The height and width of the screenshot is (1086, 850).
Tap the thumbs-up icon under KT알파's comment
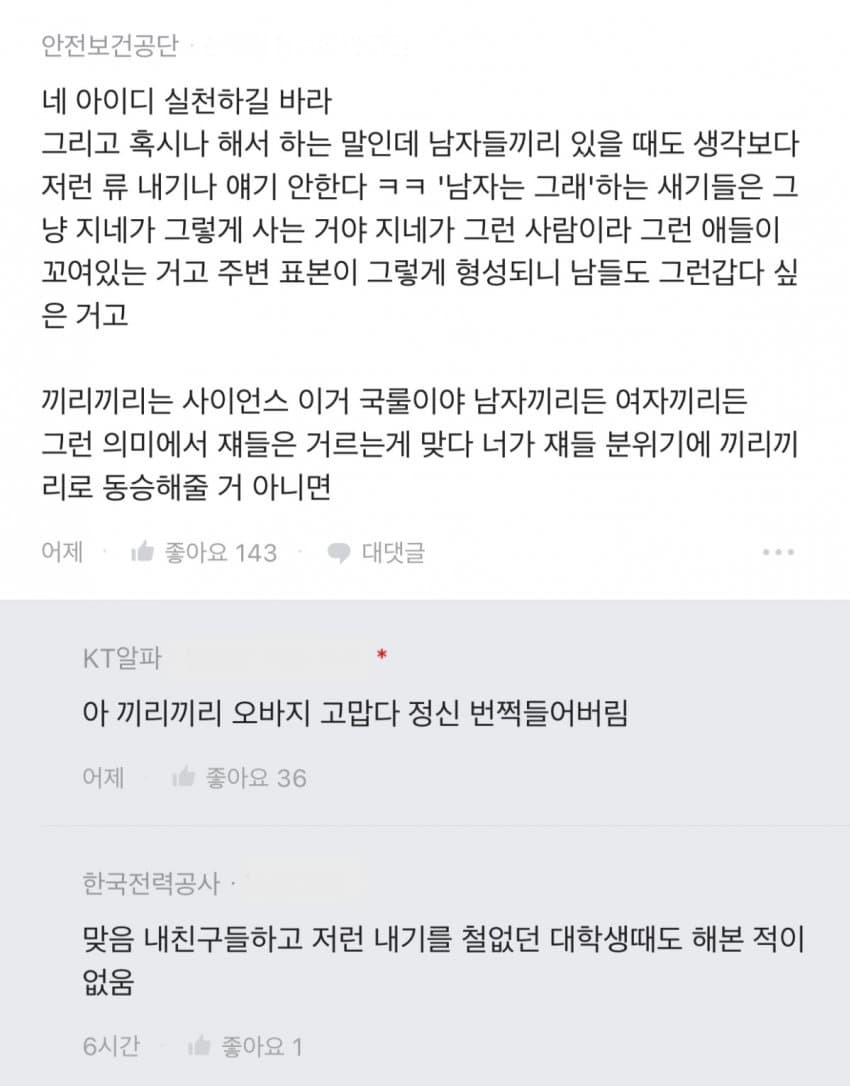click(x=183, y=781)
